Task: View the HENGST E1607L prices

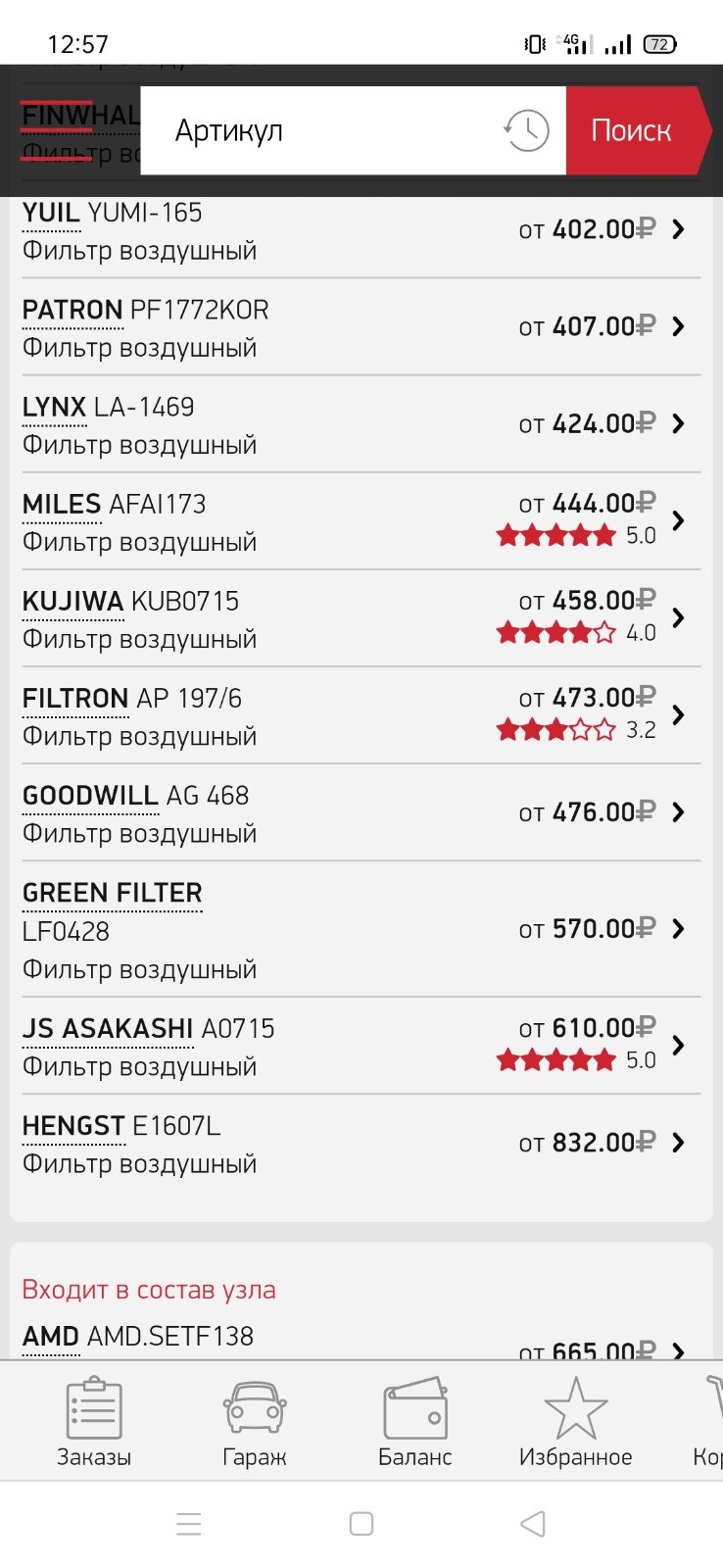Action: point(361,1143)
